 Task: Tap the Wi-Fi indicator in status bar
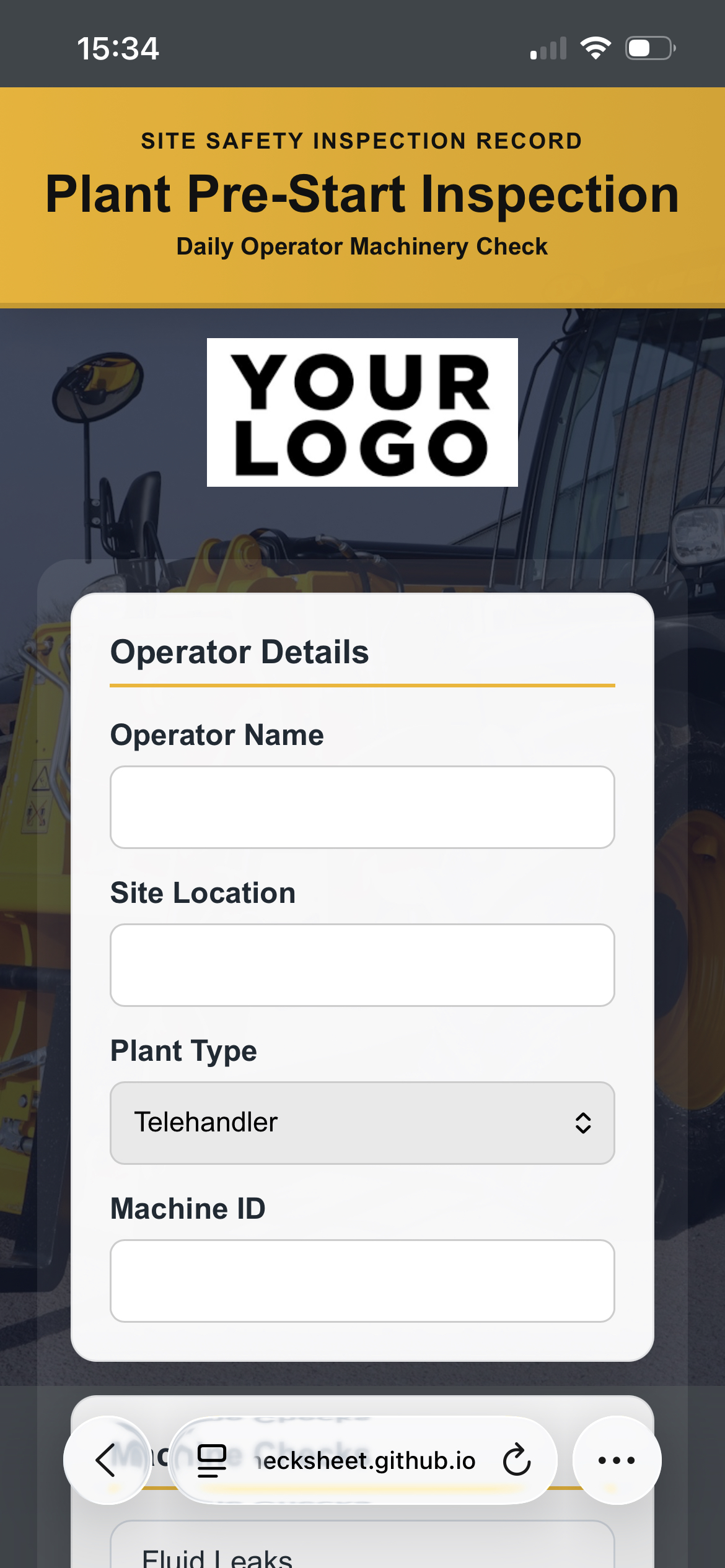(x=596, y=46)
